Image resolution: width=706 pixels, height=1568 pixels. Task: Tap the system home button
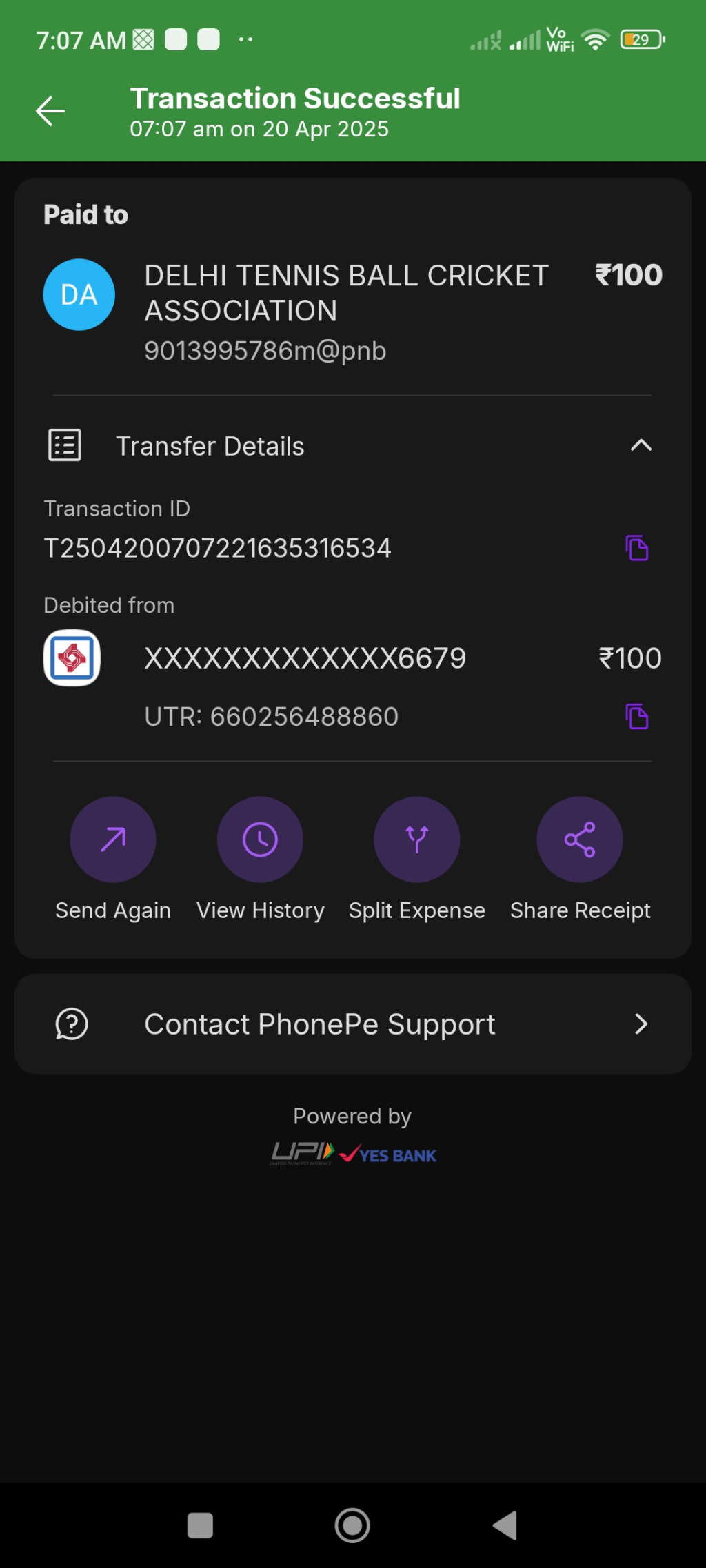pos(352,1525)
